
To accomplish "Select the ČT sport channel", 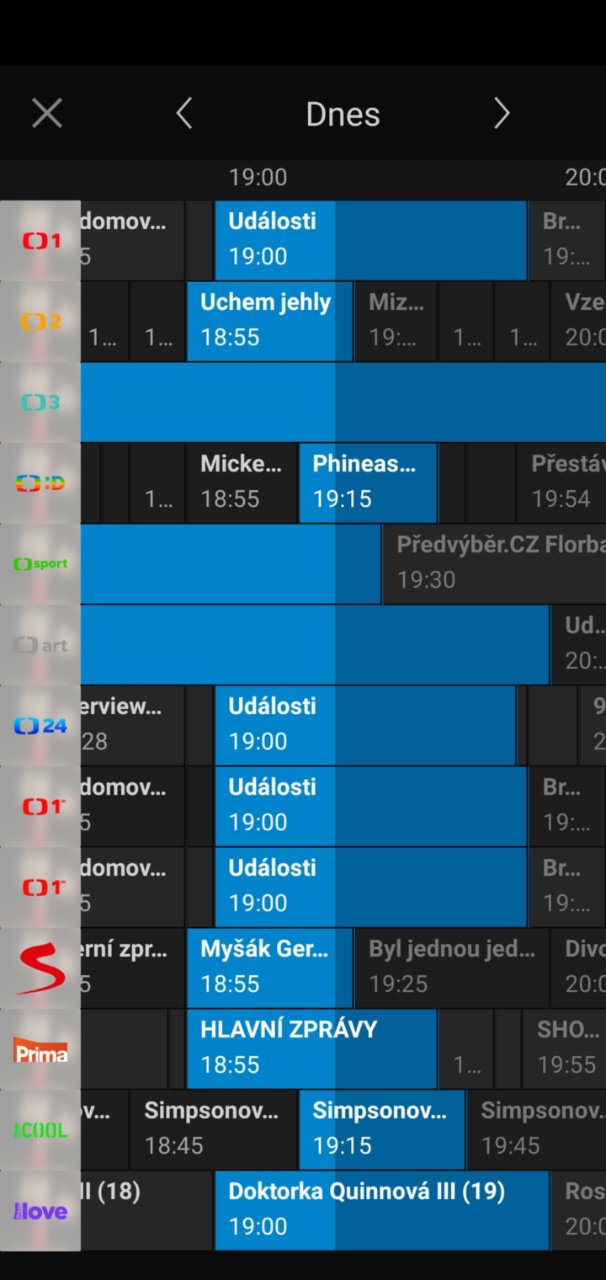I will (x=40, y=564).
